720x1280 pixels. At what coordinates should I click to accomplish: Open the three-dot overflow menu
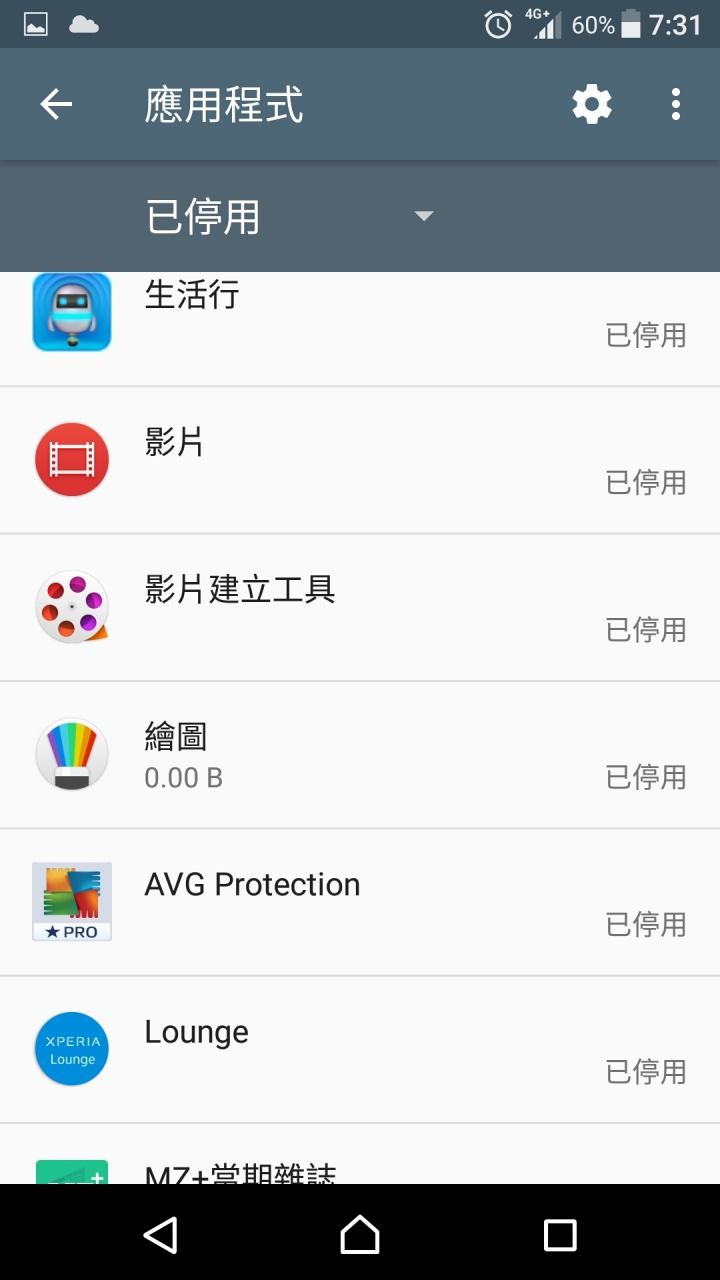676,104
